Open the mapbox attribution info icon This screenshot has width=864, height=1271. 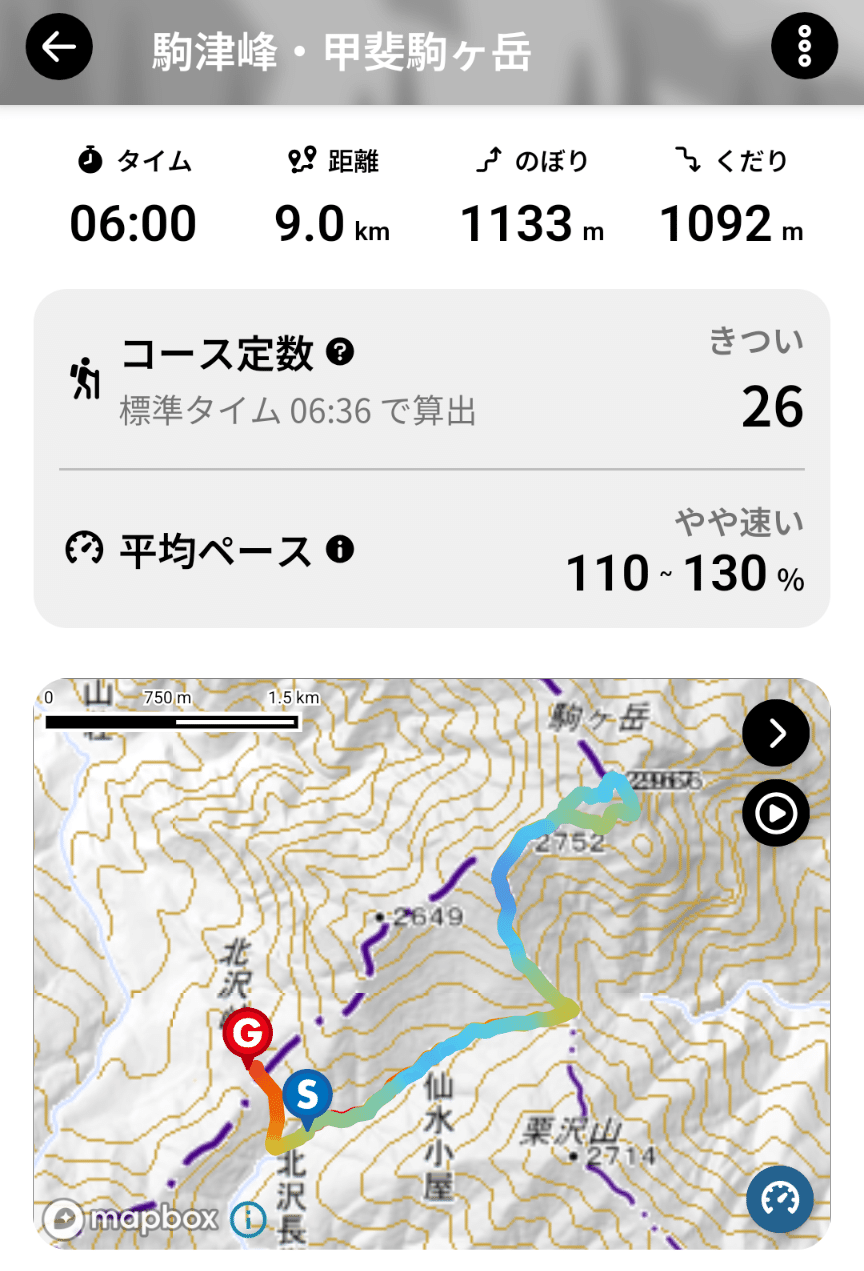pyautogui.click(x=247, y=1217)
